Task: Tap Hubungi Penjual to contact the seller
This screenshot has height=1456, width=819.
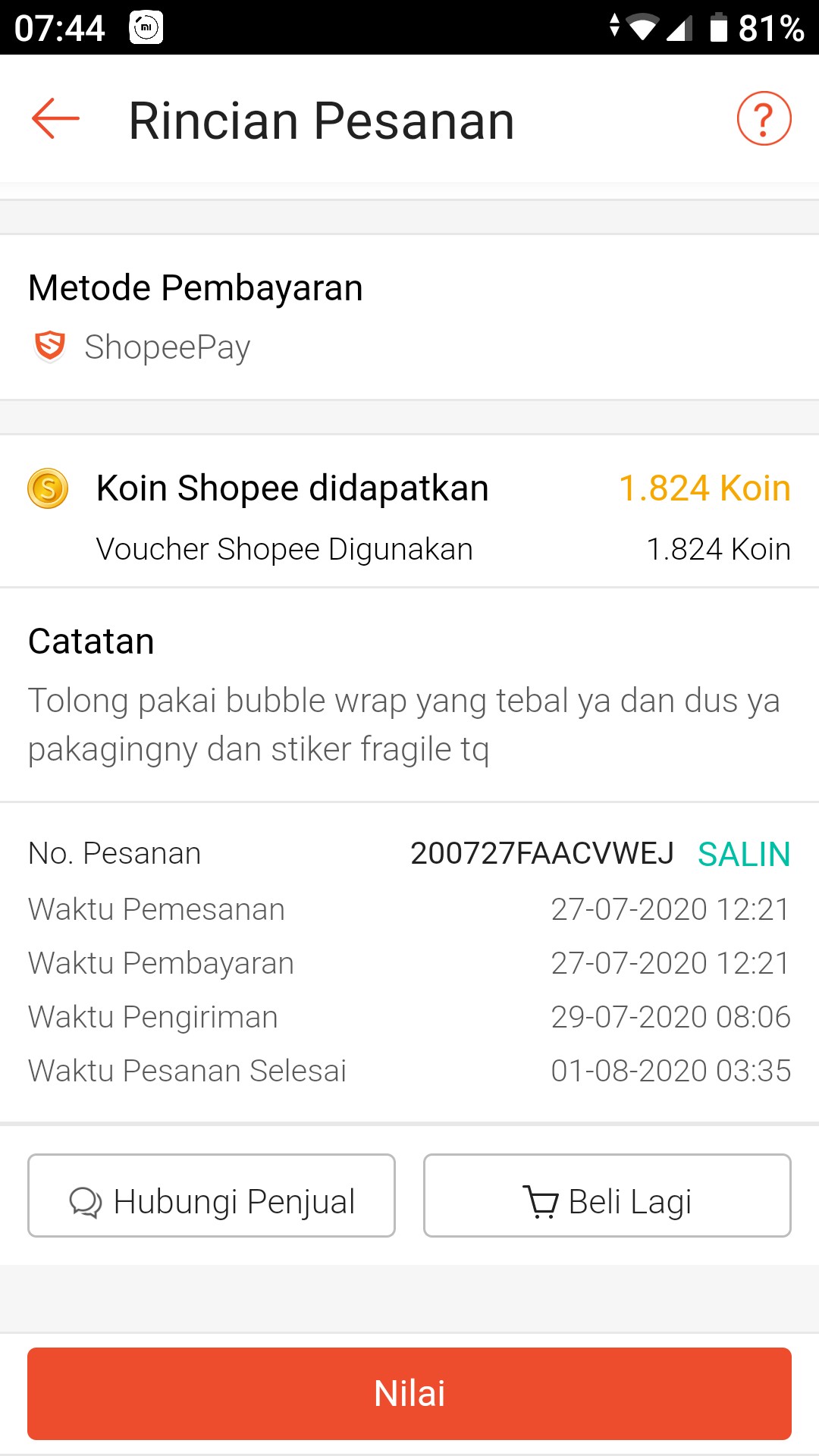Action: [211, 1195]
